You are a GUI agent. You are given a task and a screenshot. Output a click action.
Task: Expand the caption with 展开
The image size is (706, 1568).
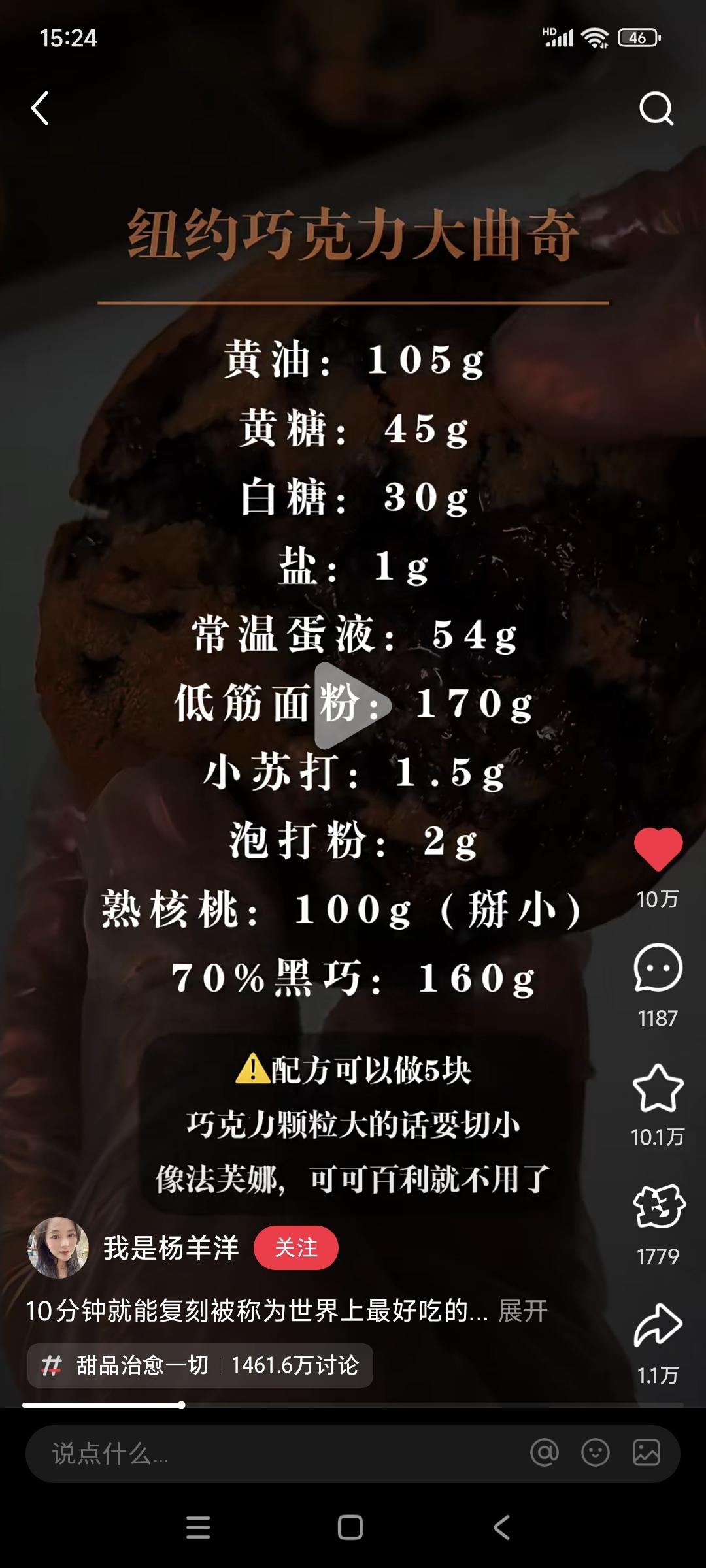[x=523, y=1311]
